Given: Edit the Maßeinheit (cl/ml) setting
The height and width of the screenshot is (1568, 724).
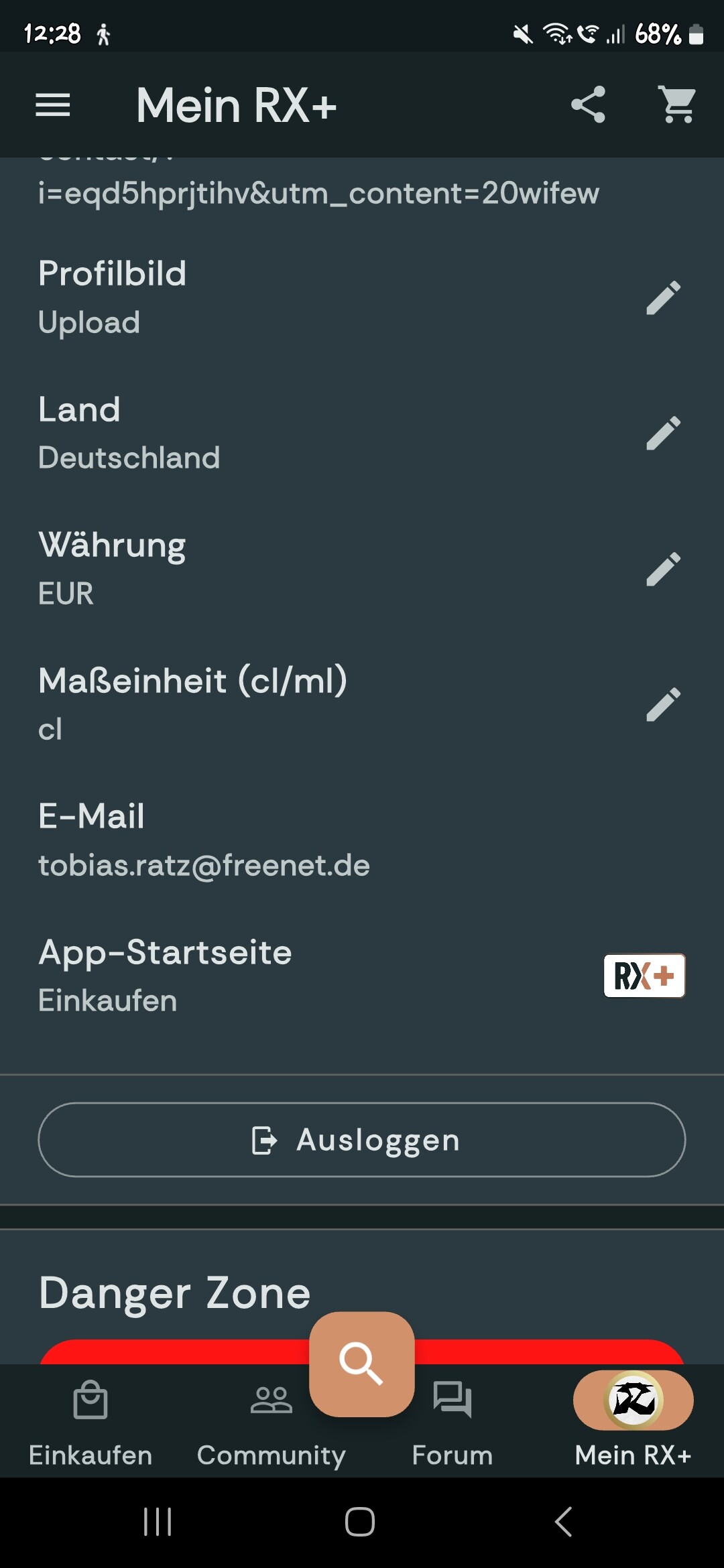Looking at the screenshot, I should (663, 704).
